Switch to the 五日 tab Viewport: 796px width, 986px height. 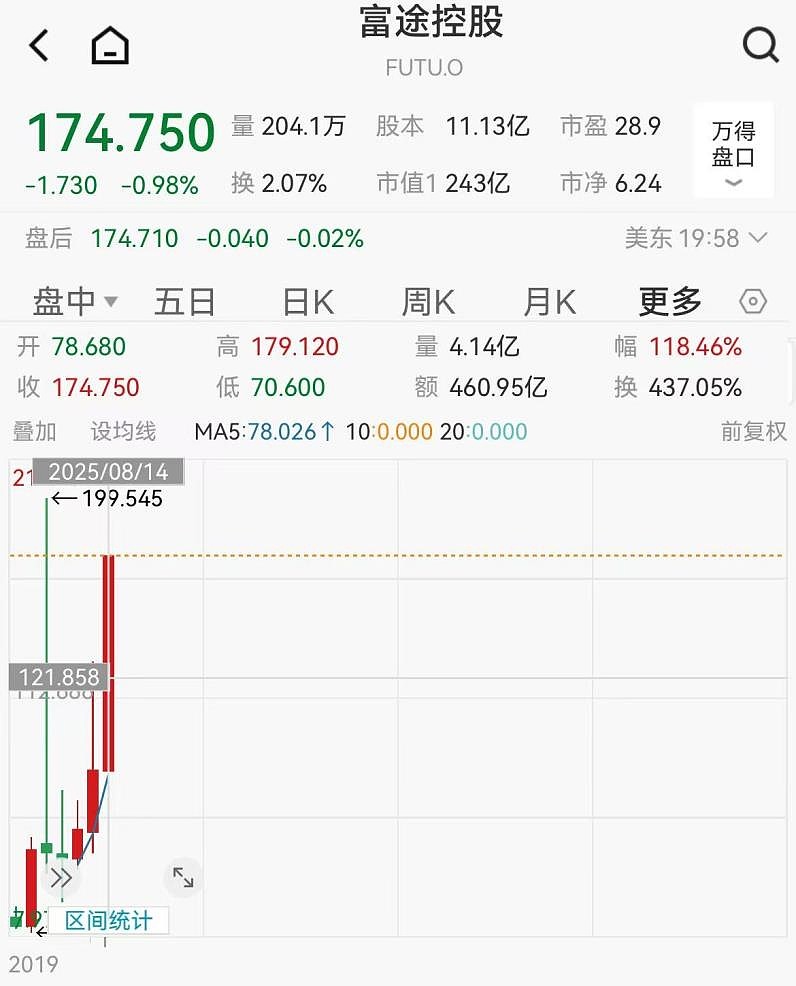point(184,301)
